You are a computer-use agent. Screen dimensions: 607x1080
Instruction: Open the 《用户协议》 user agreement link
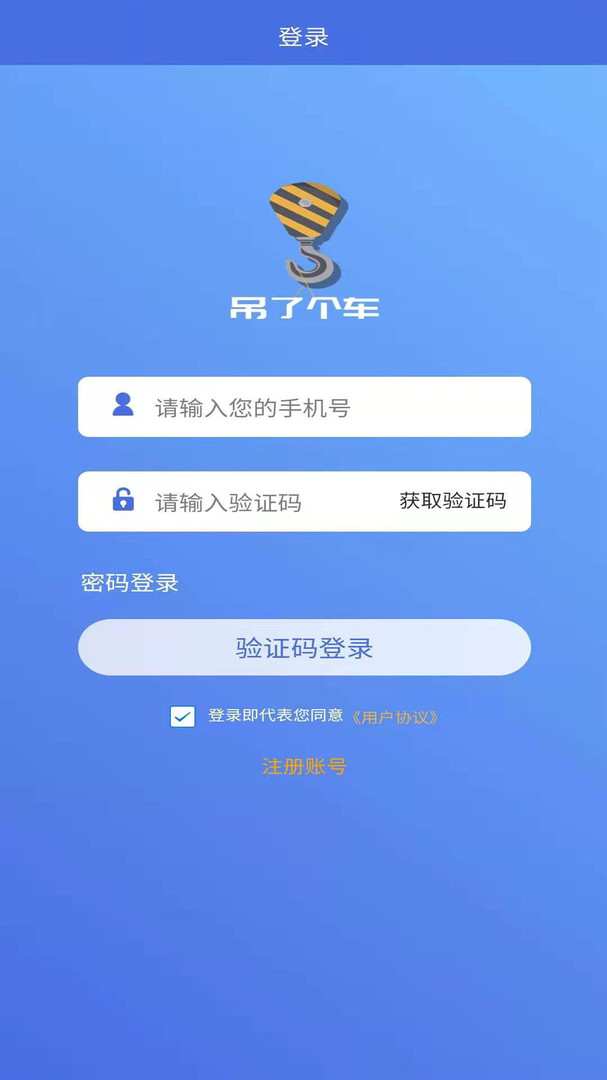coord(394,717)
